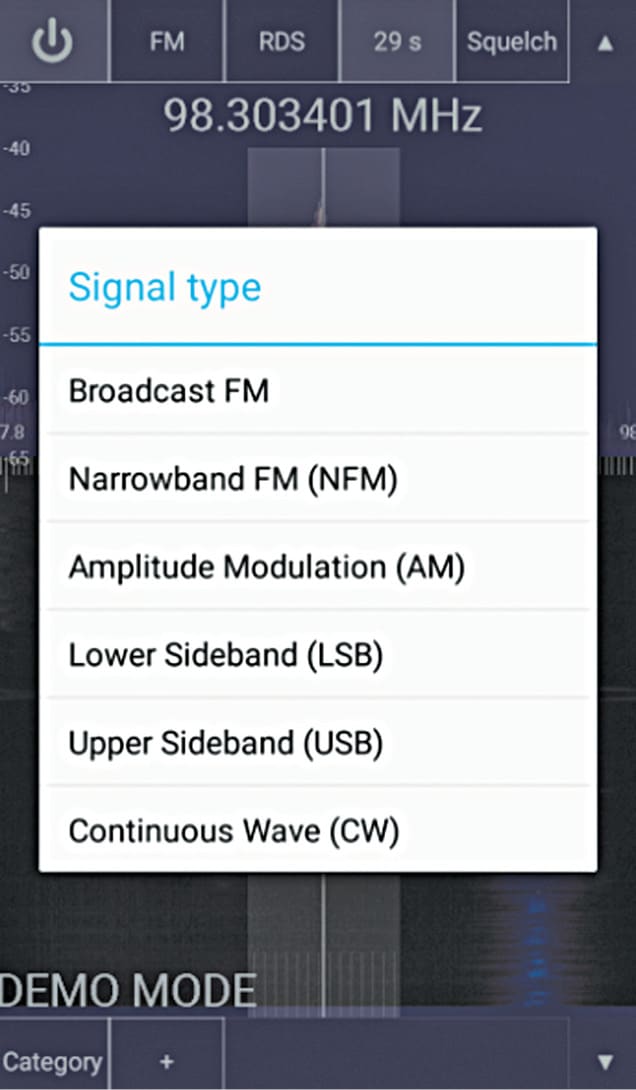
Task: Tap the 29 s timer button
Action: click(x=397, y=42)
